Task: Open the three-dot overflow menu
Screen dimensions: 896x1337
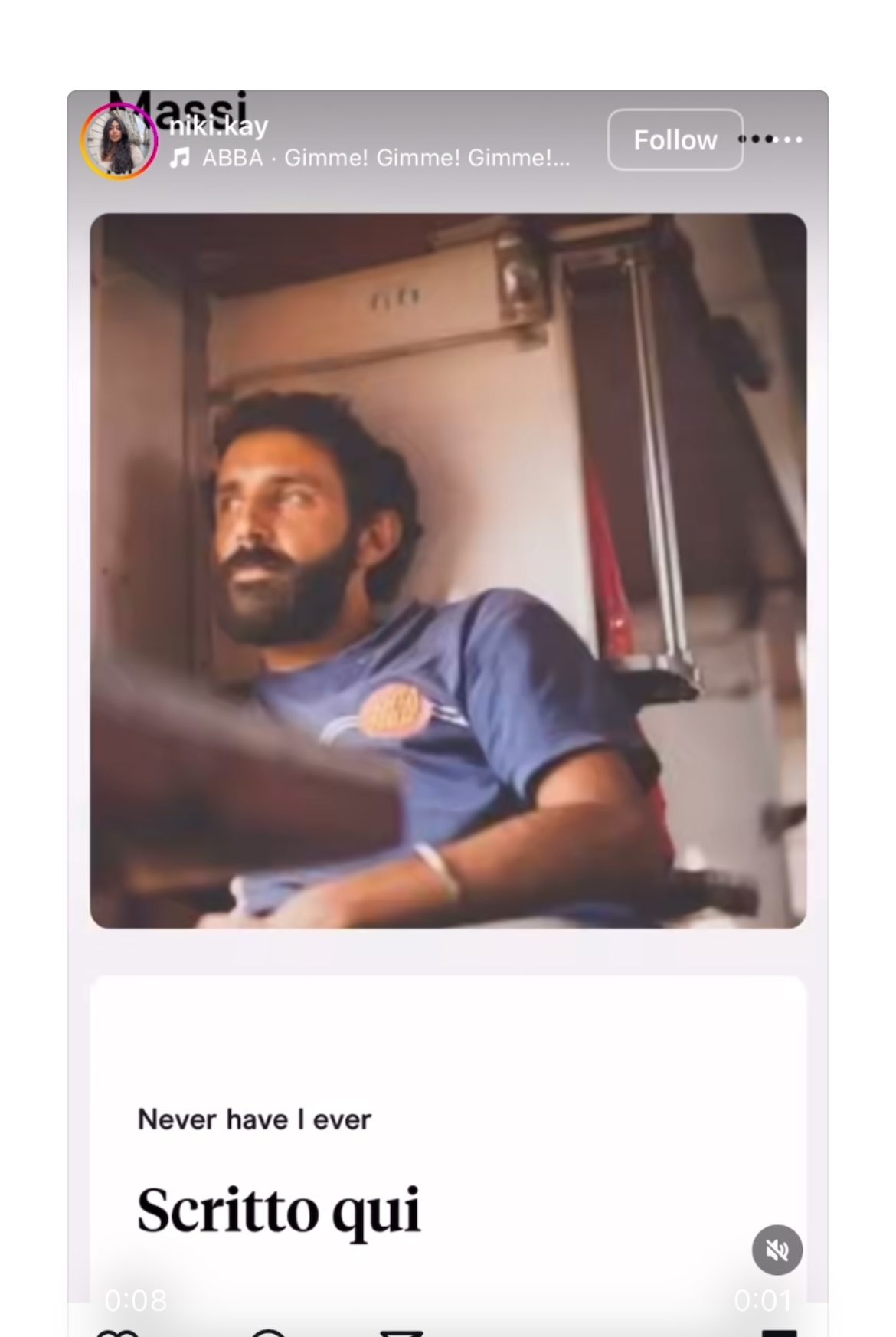Action: (x=771, y=139)
